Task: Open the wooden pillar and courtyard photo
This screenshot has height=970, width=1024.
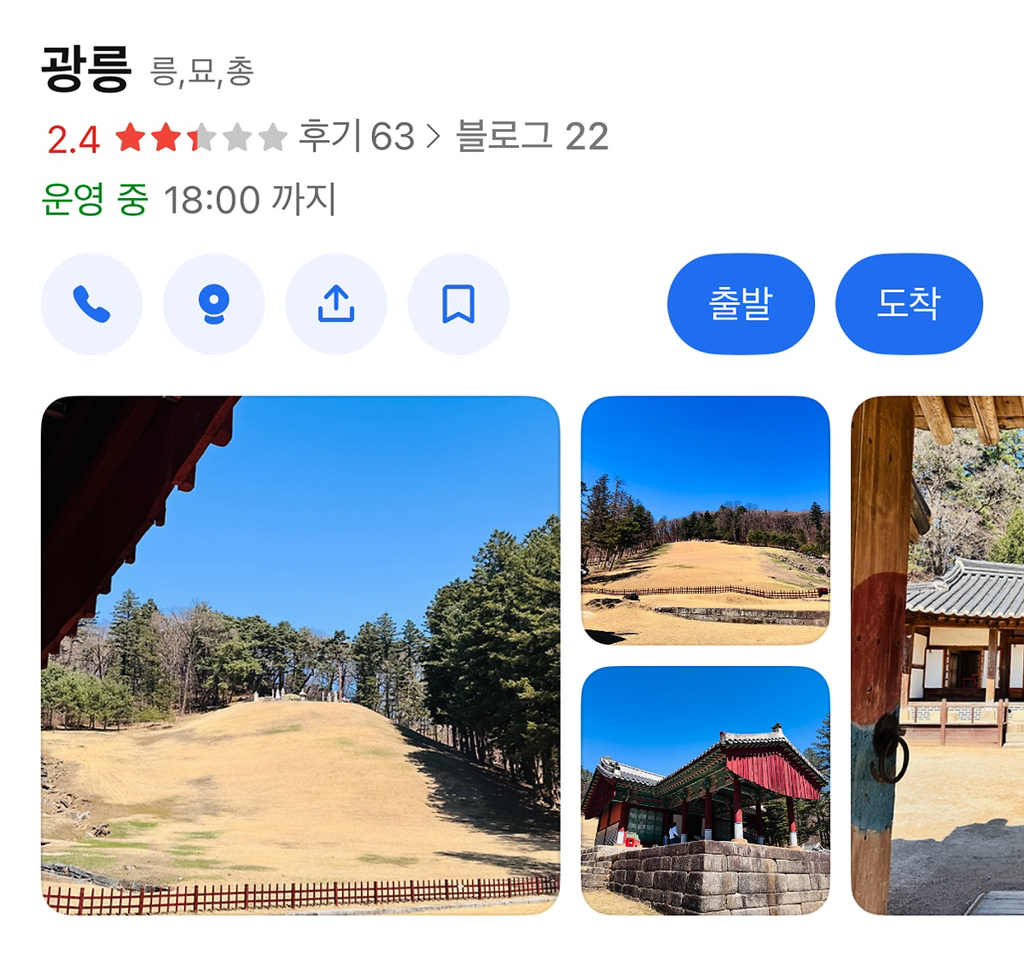Action: click(x=937, y=655)
